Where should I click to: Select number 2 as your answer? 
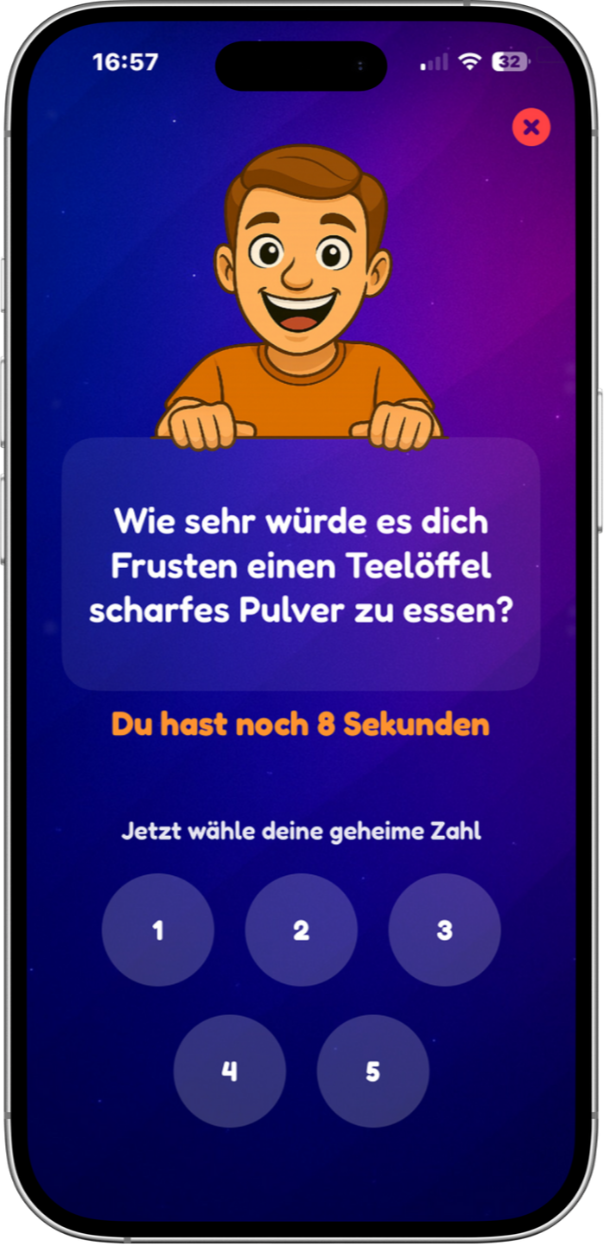[301, 930]
